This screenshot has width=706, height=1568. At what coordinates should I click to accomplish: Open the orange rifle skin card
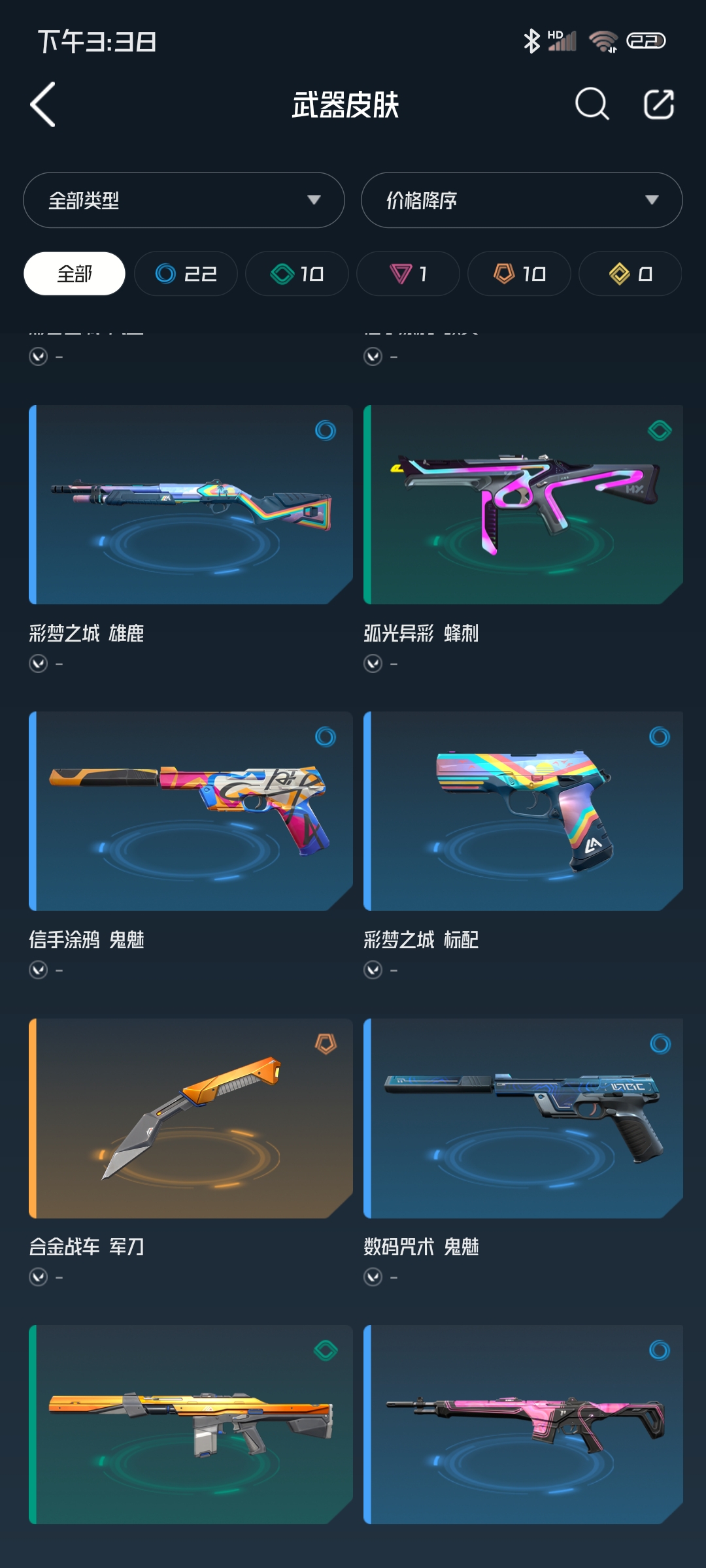click(x=191, y=1424)
